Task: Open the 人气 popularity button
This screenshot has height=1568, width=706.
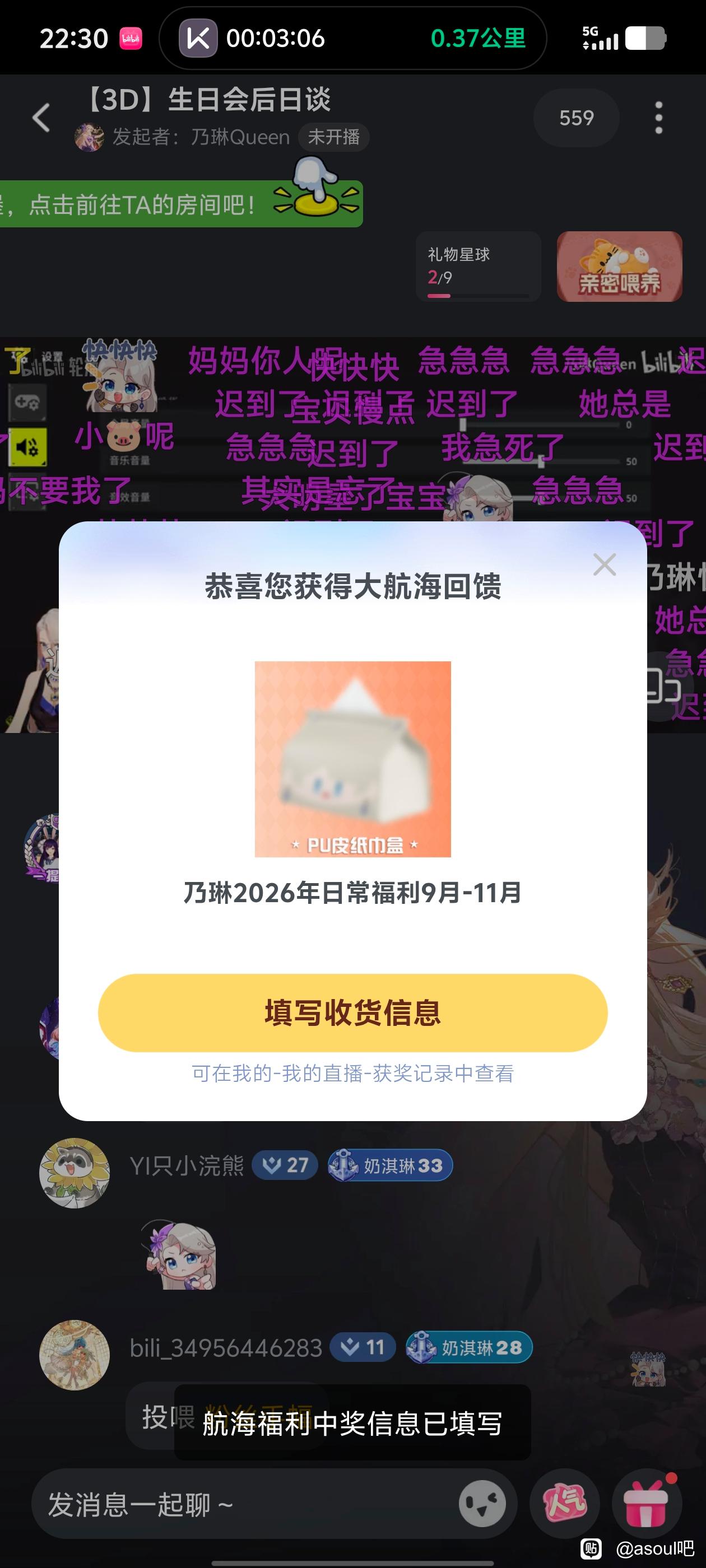Action: pos(565,1504)
